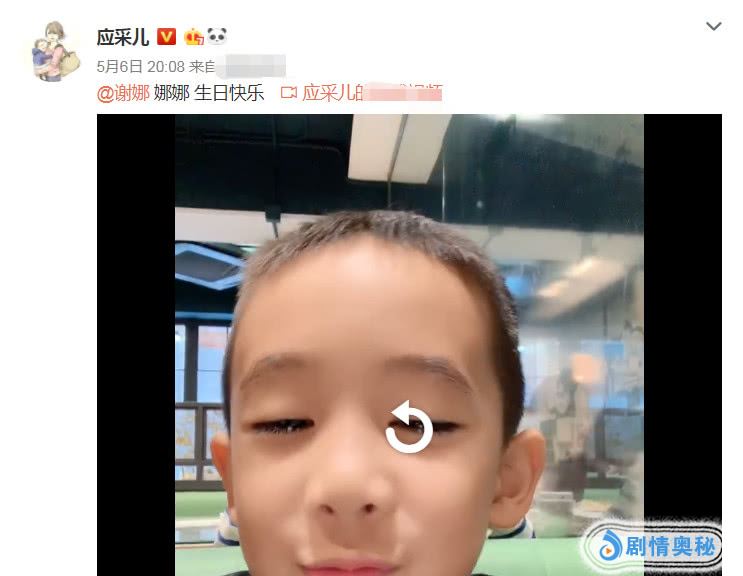Open the post options chevron menu
This screenshot has height=576, width=743.
point(713,27)
